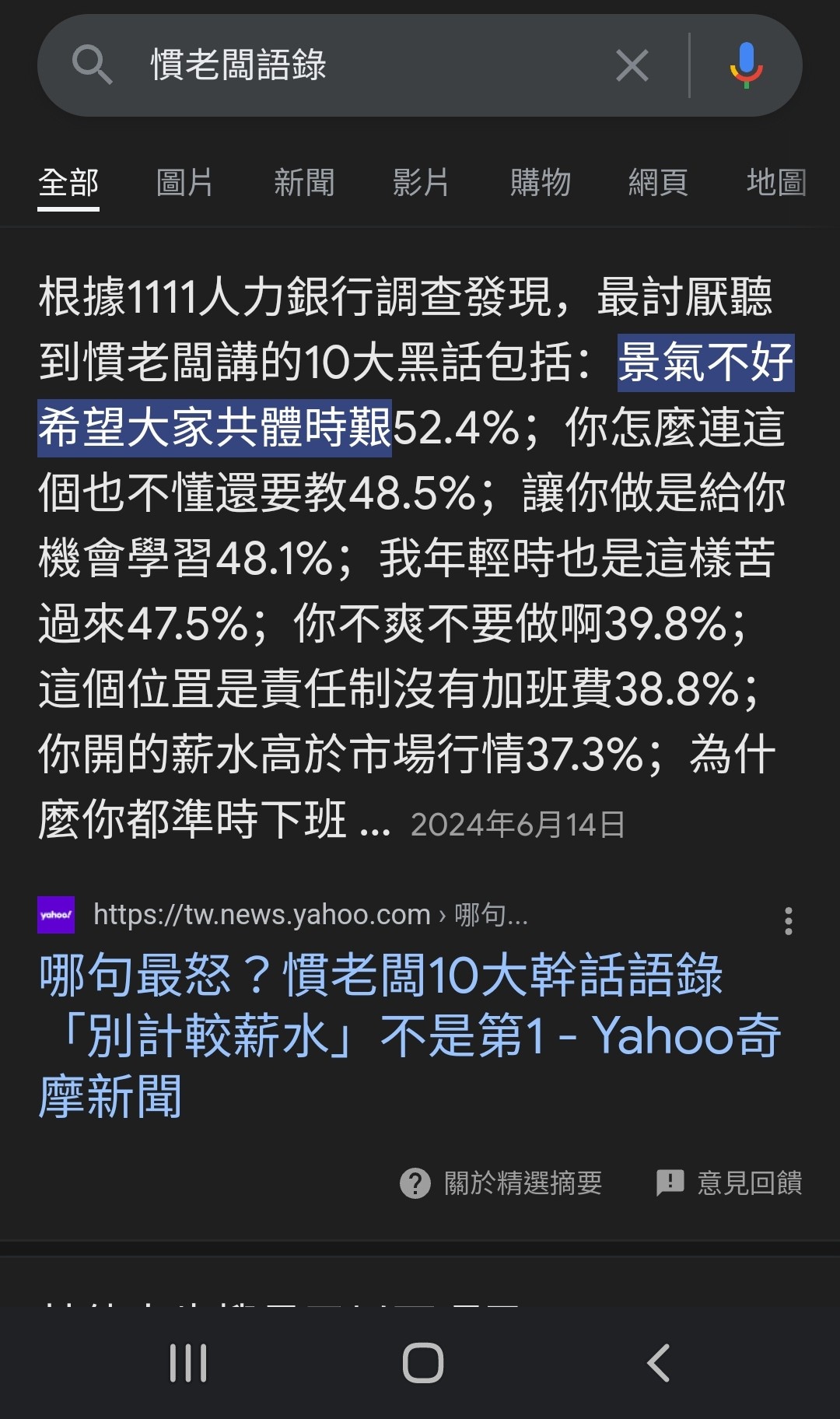The width and height of the screenshot is (840, 1419).
Task: Switch to the 圖片 tab
Action: coord(185,183)
